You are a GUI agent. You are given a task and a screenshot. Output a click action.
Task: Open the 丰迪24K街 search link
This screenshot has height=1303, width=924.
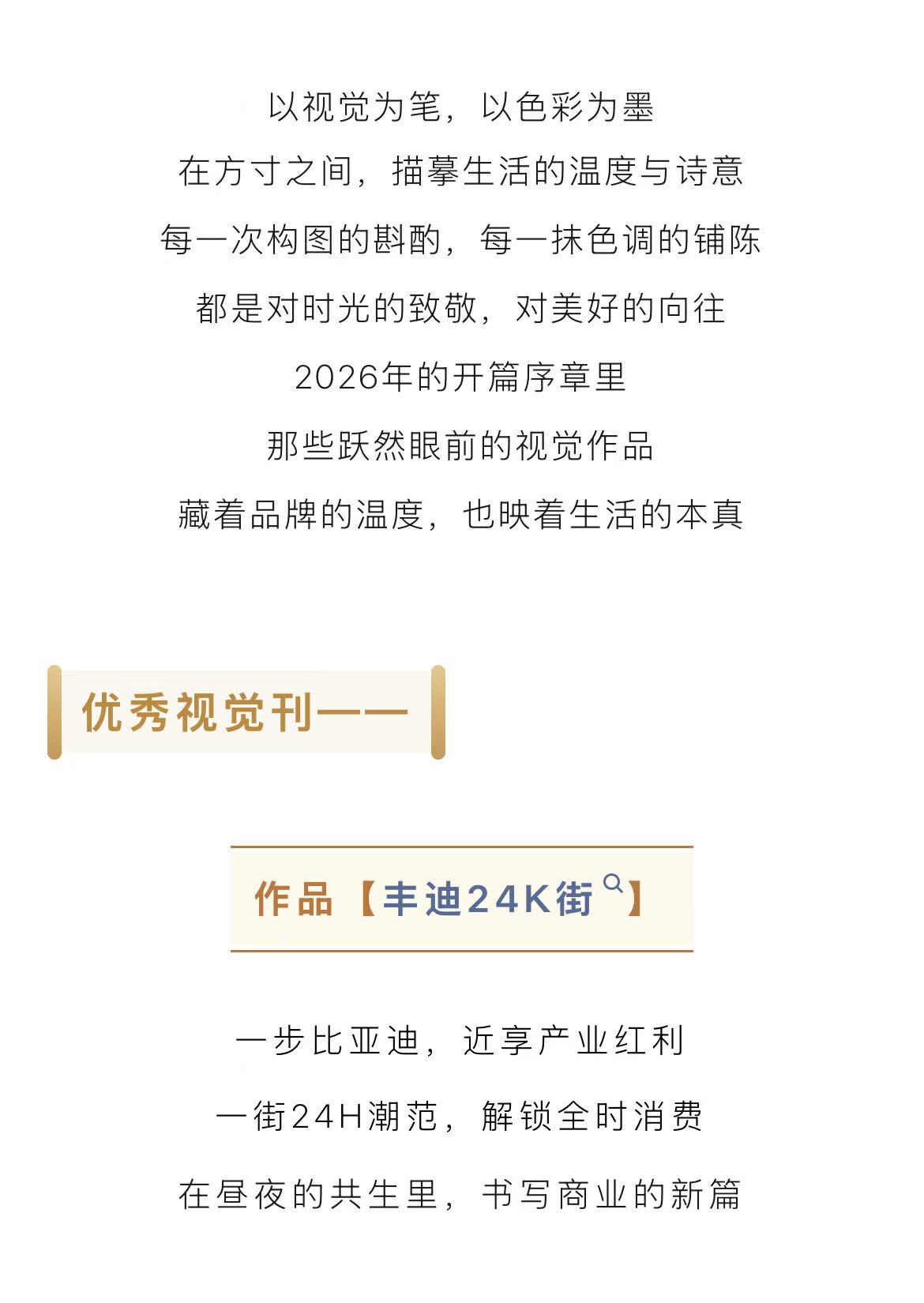(488, 899)
